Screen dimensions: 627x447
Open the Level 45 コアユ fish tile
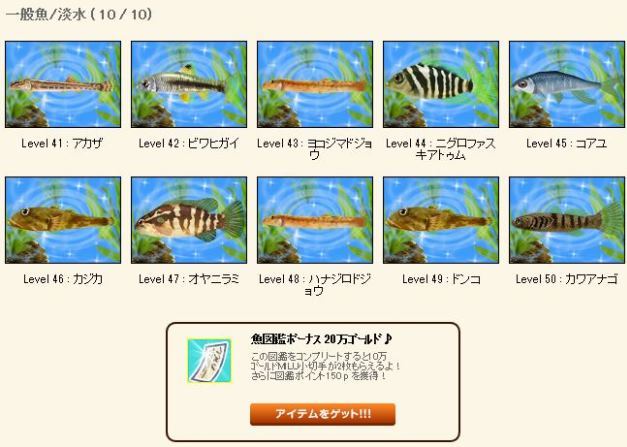pos(566,84)
